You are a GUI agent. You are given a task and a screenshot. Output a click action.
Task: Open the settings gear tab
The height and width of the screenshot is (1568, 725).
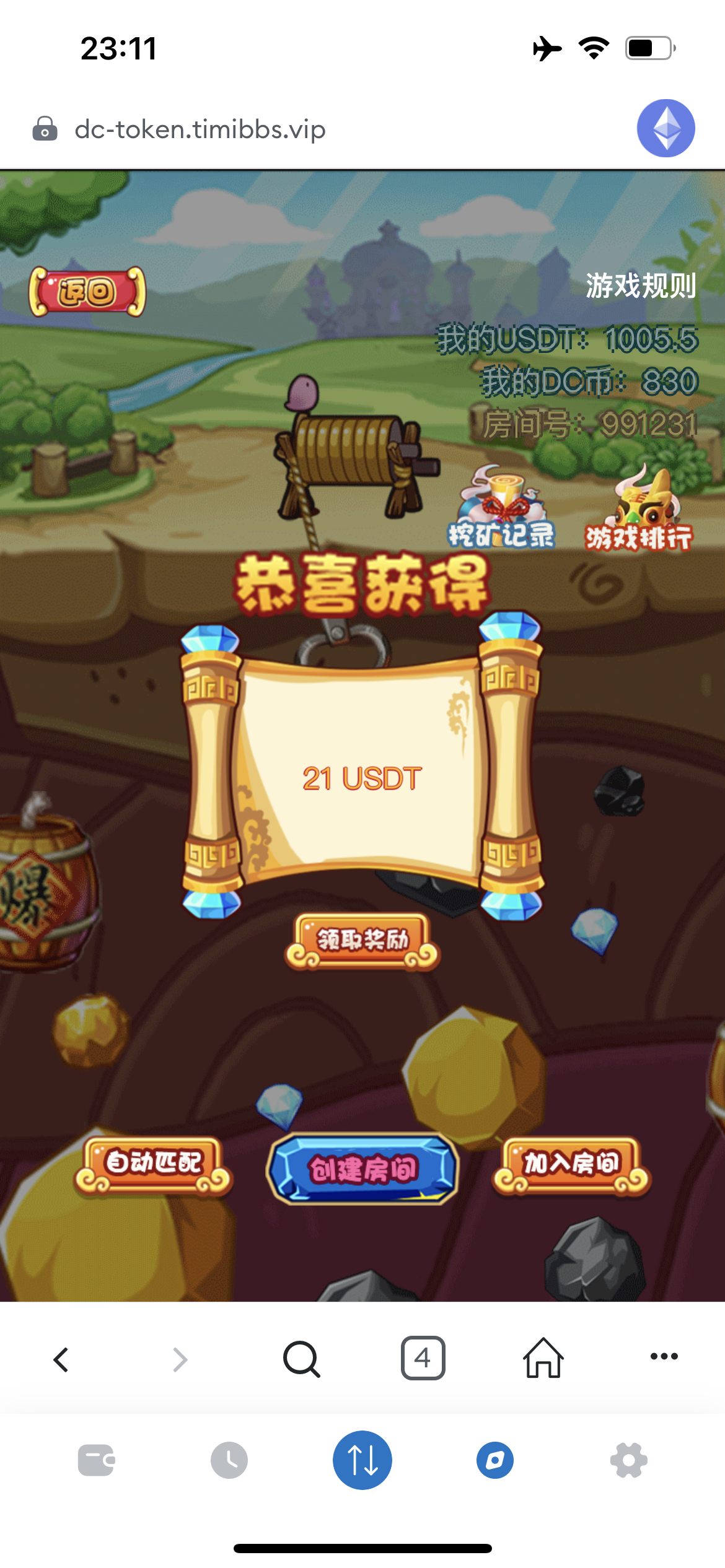[628, 1460]
